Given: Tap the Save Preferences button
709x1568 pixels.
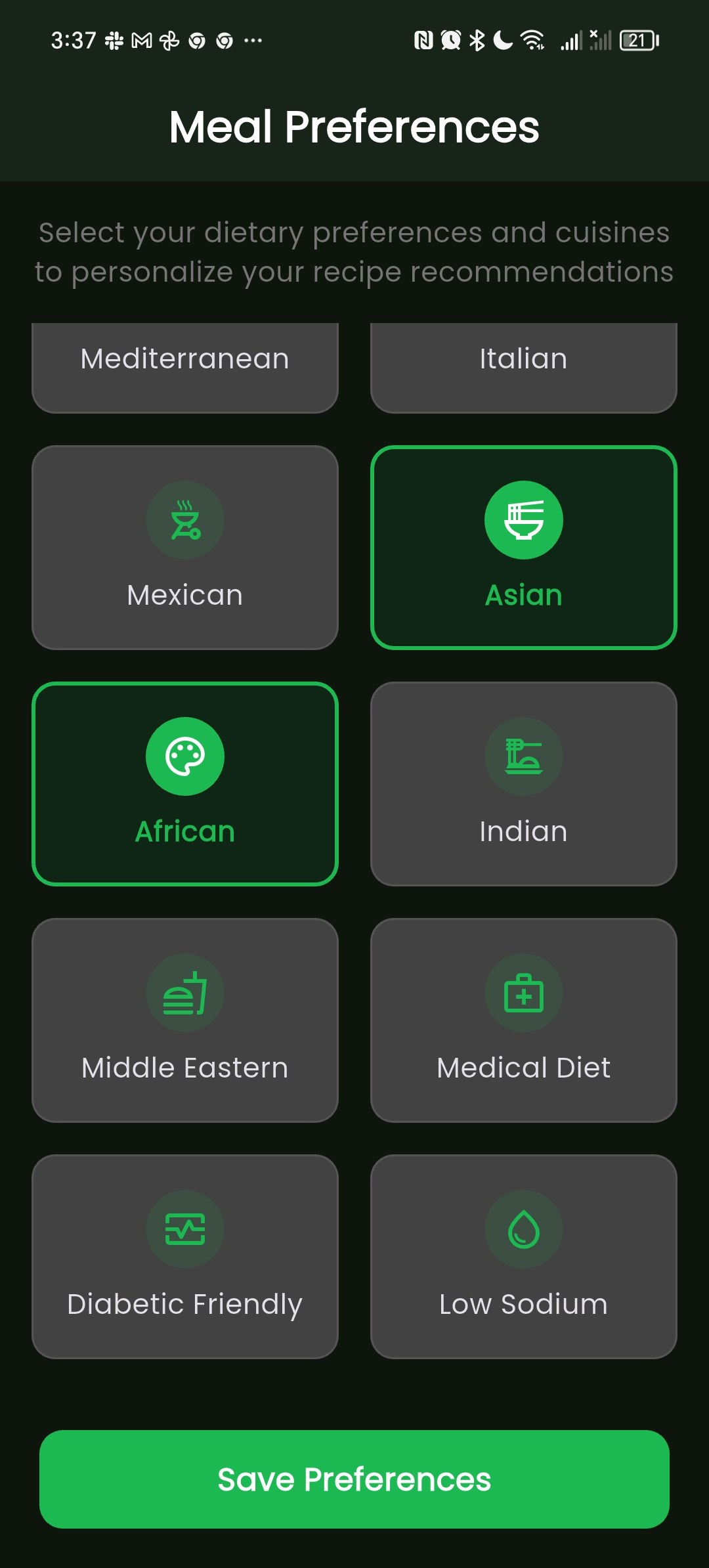Looking at the screenshot, I should pos(354,1479).
